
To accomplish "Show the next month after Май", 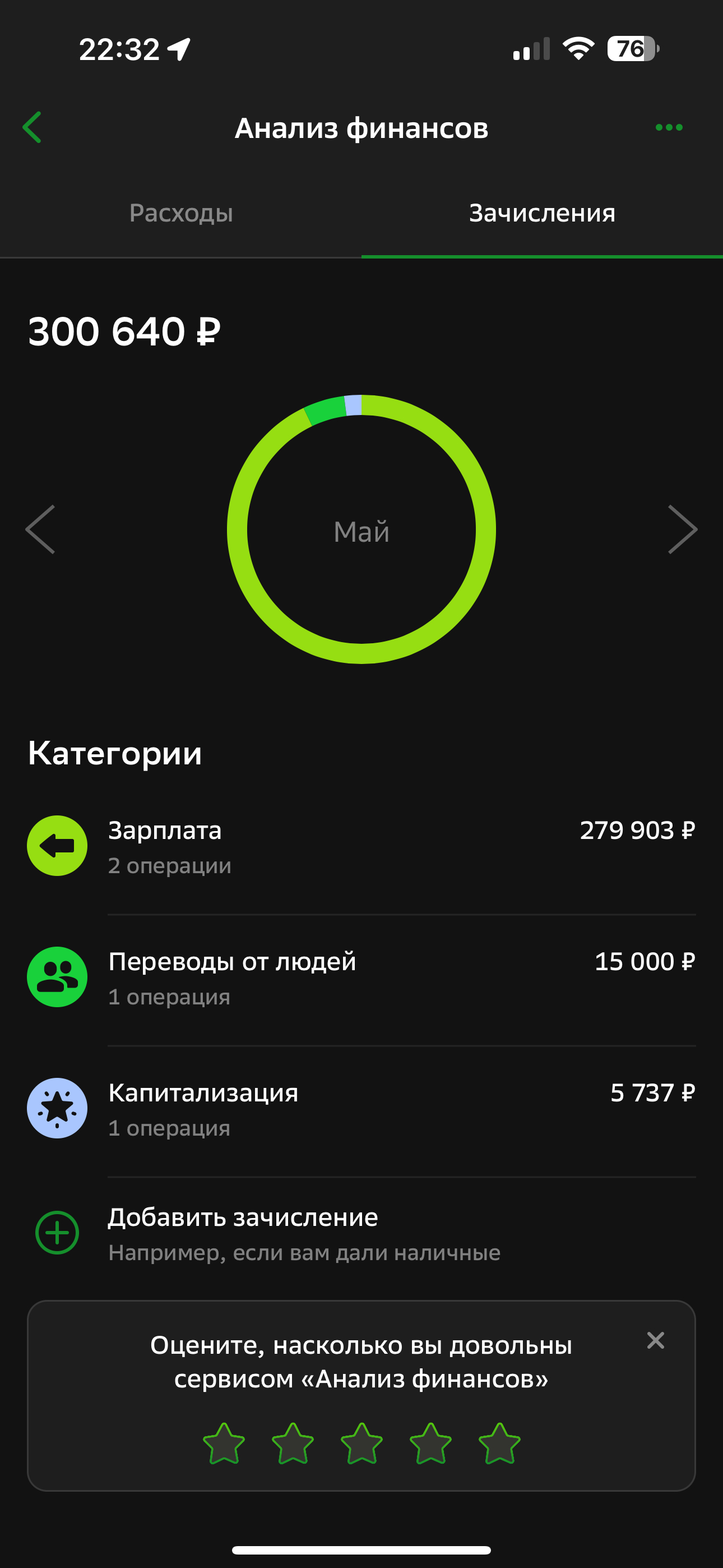I will [x=682, y=529].
